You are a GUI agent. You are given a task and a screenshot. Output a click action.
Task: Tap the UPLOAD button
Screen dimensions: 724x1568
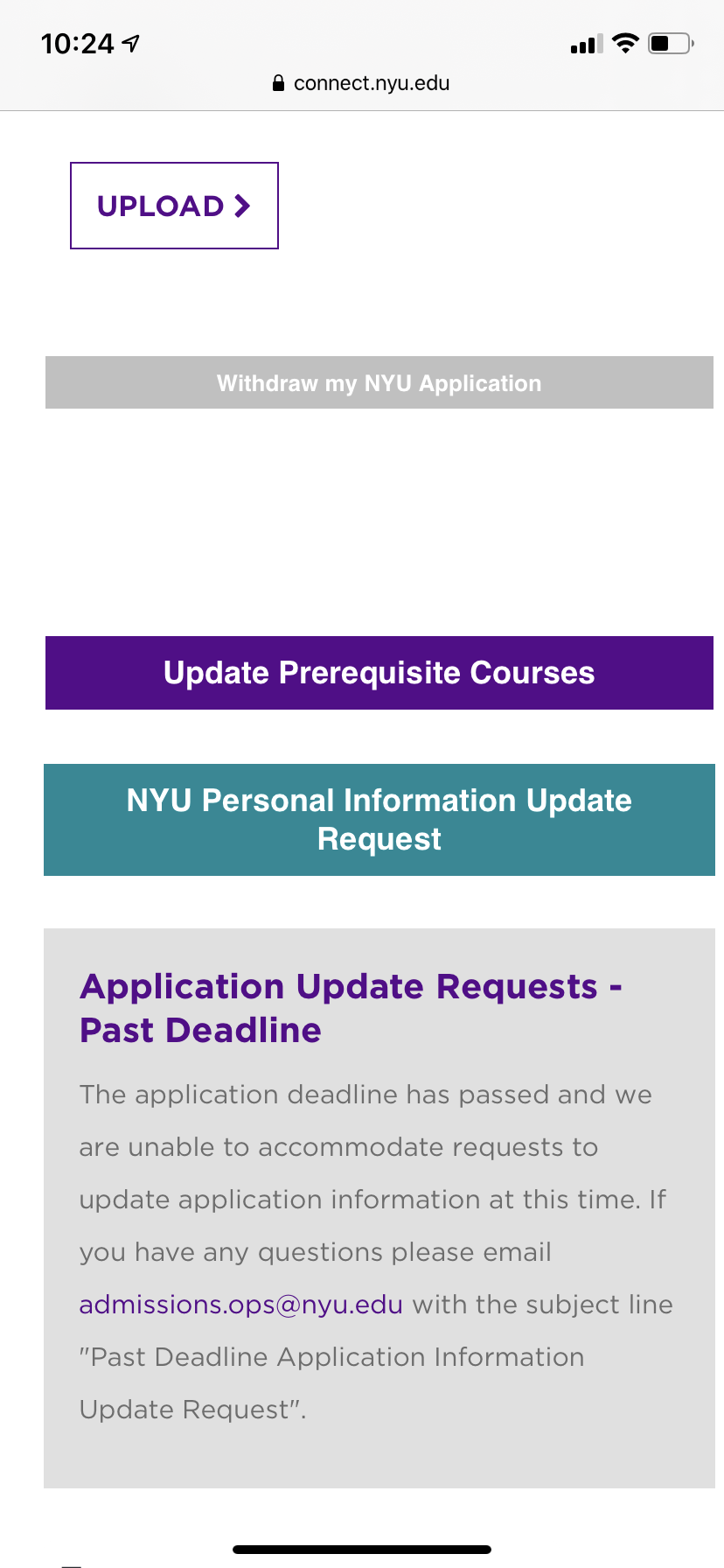pos(174,206)
